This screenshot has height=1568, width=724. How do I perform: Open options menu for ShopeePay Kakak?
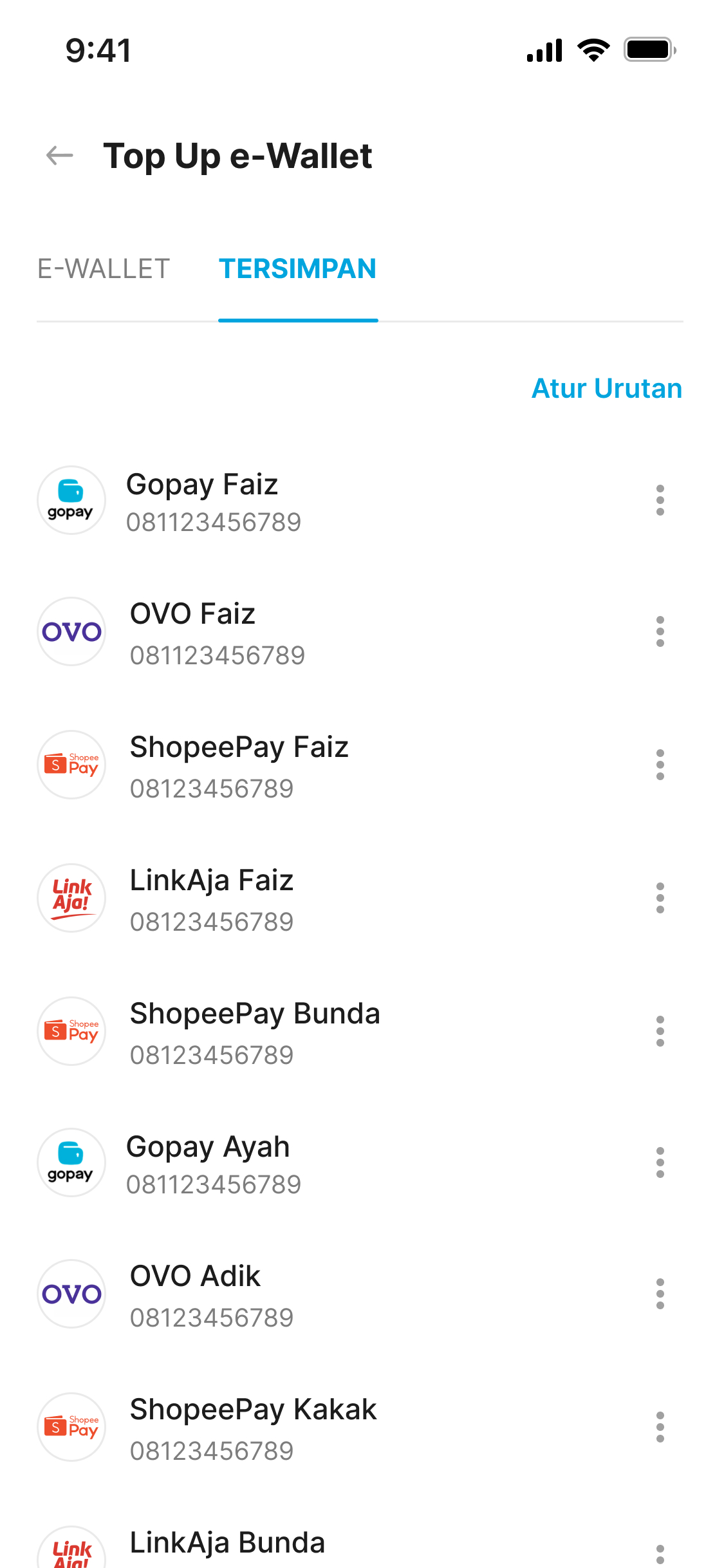tap(660, 1427)
